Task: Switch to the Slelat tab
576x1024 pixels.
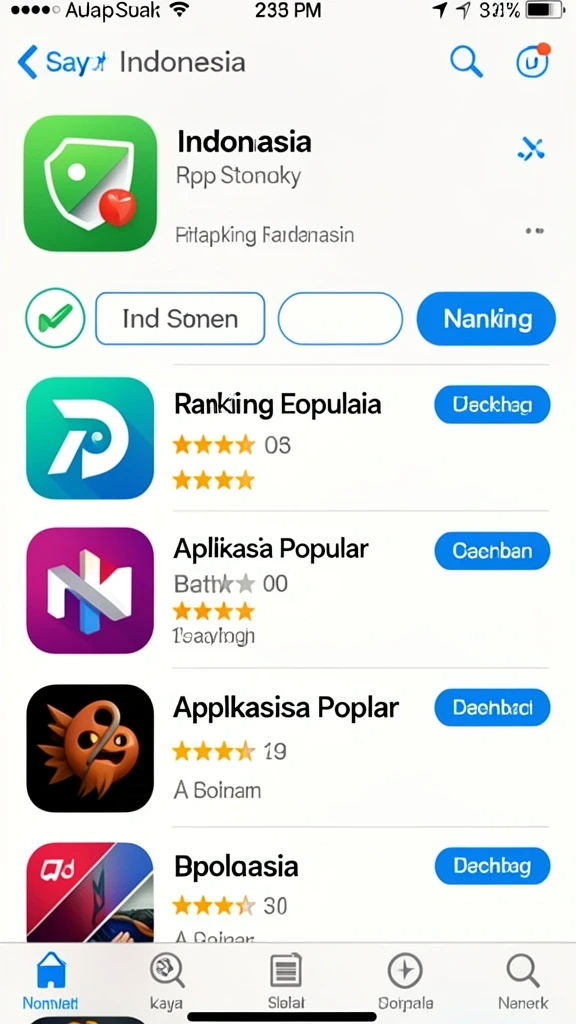Action: point(286,980)
